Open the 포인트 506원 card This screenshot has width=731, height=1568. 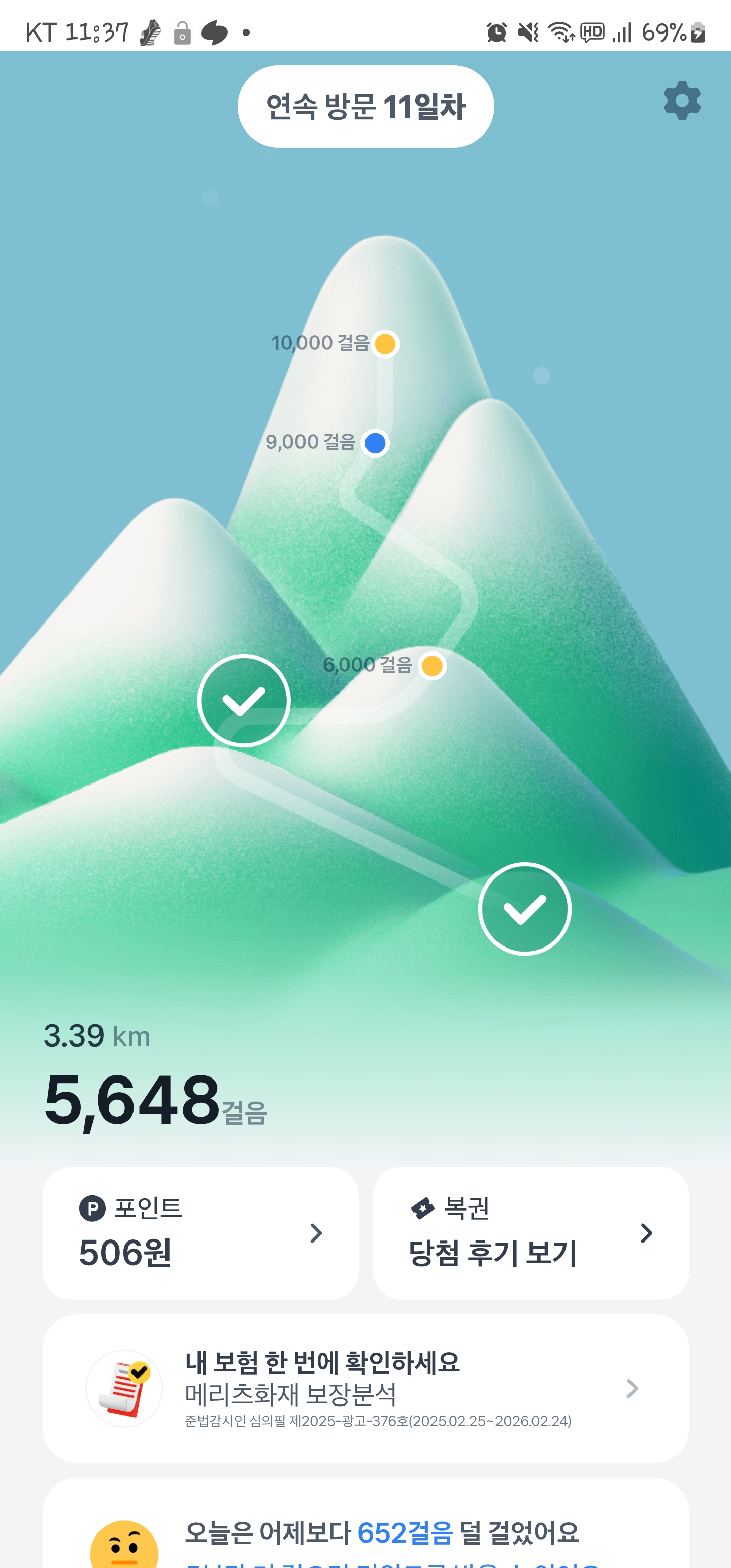coord(200,1233)
